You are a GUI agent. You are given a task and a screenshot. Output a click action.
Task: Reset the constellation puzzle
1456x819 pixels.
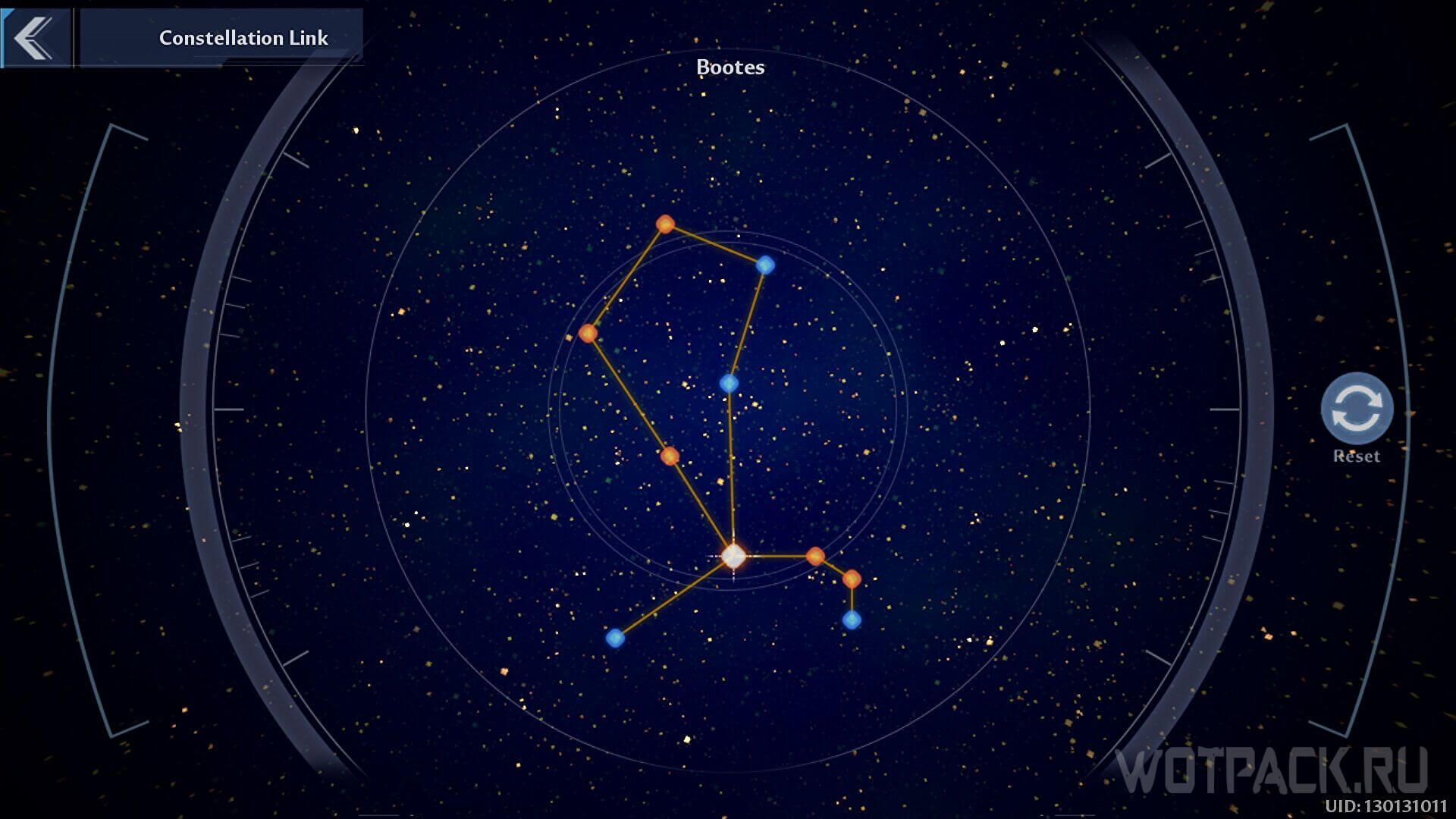click(1357, 409)
